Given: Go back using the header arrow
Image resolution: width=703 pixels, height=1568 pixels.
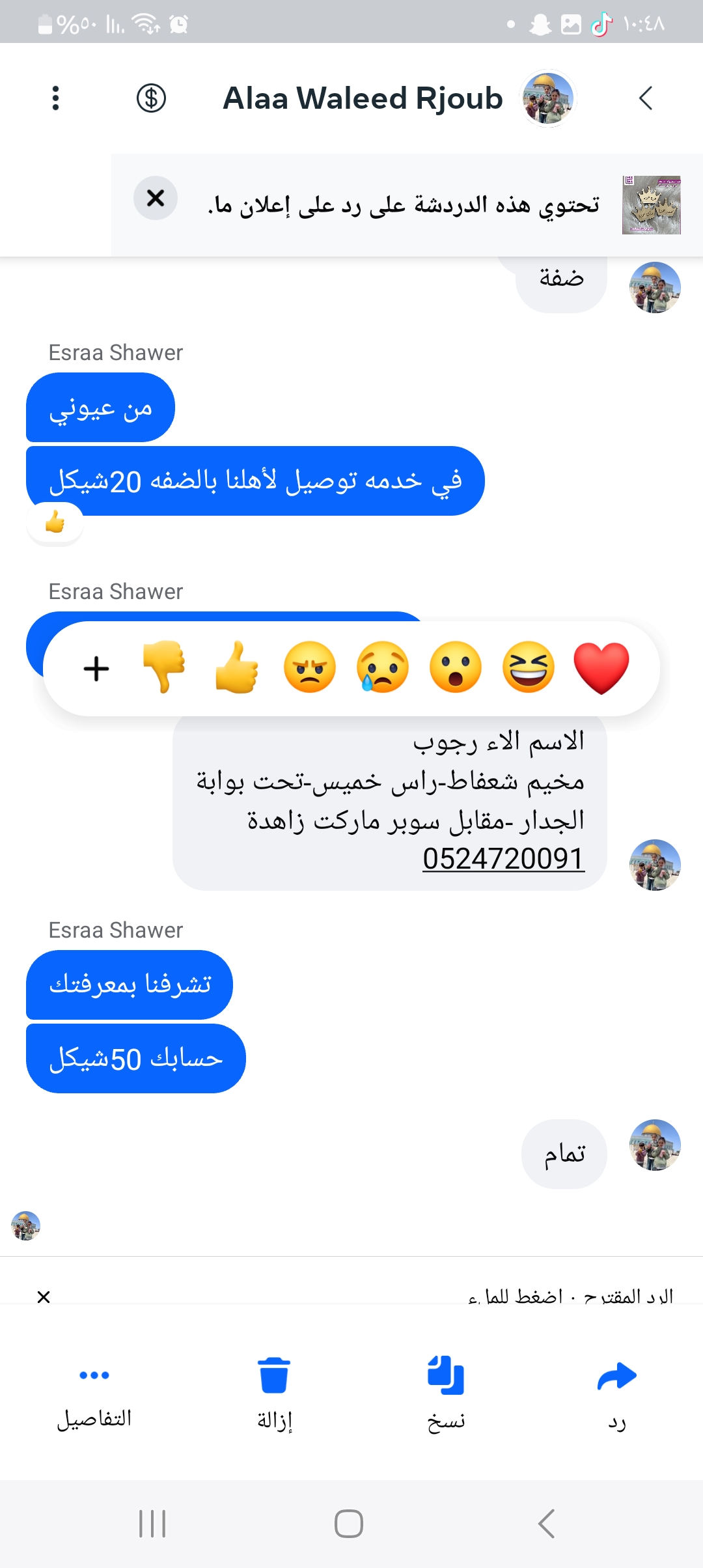Looking at the screenshot, I should tap(645, 98).
